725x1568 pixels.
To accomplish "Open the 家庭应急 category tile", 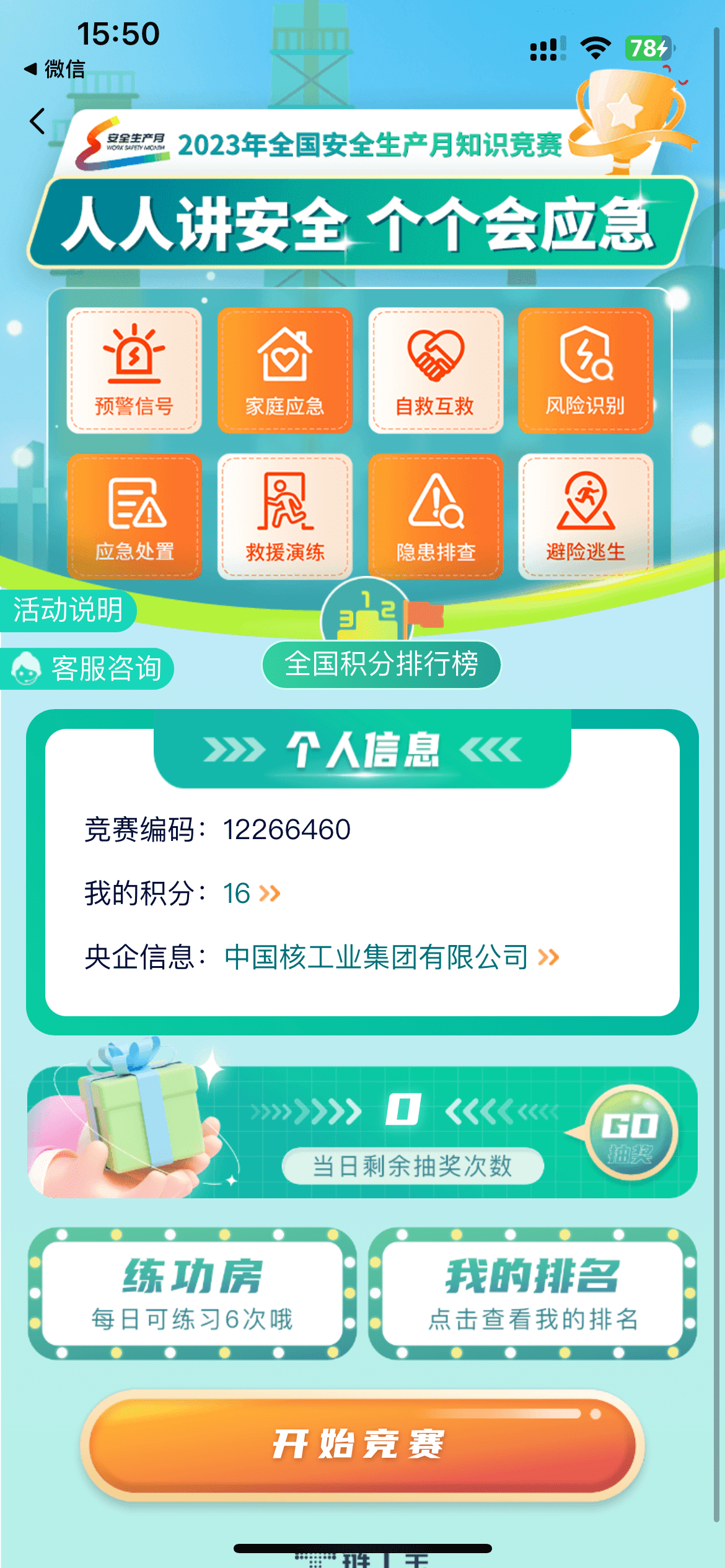I will point(285,370).
